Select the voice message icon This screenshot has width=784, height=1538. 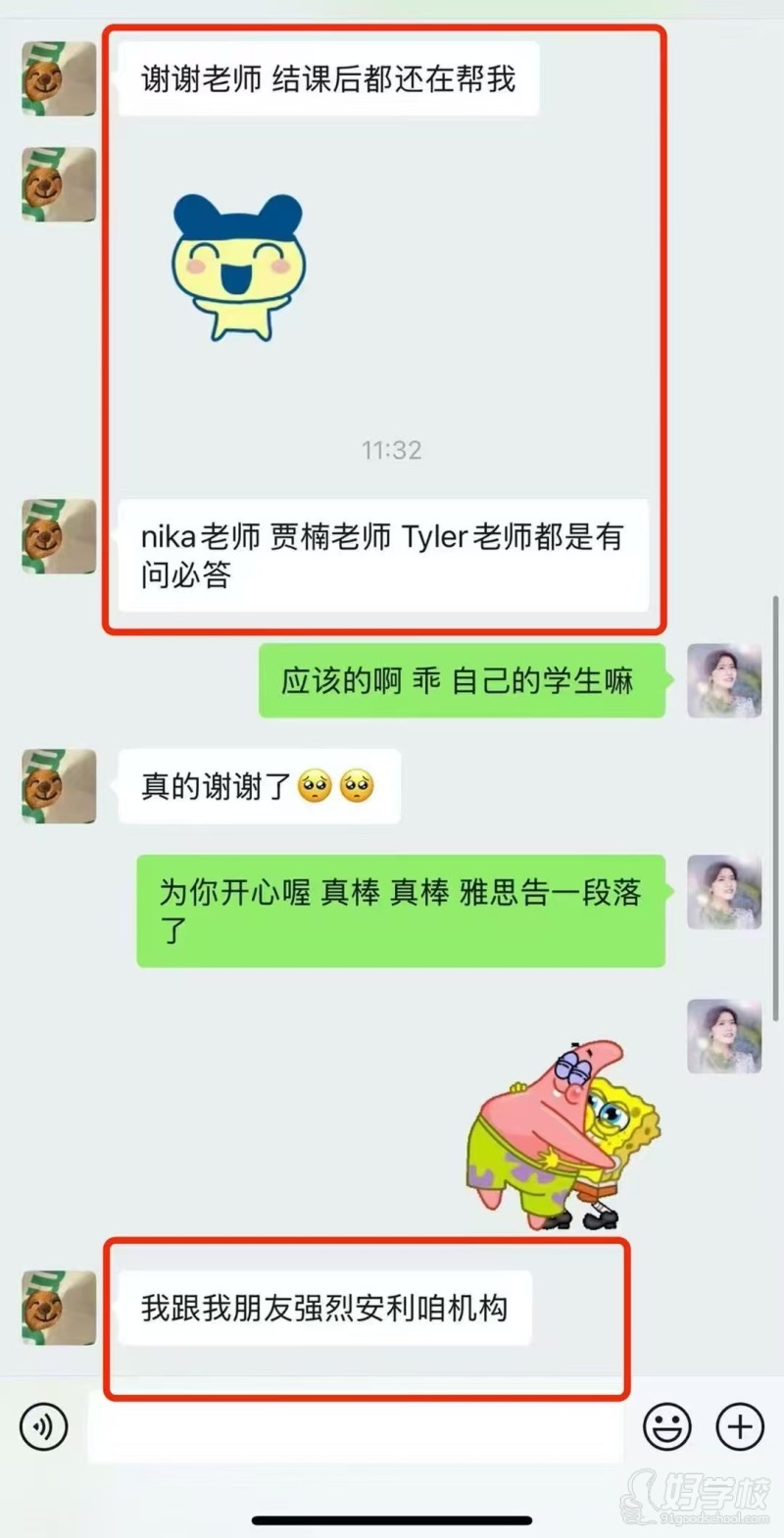tap(42, 1426)
